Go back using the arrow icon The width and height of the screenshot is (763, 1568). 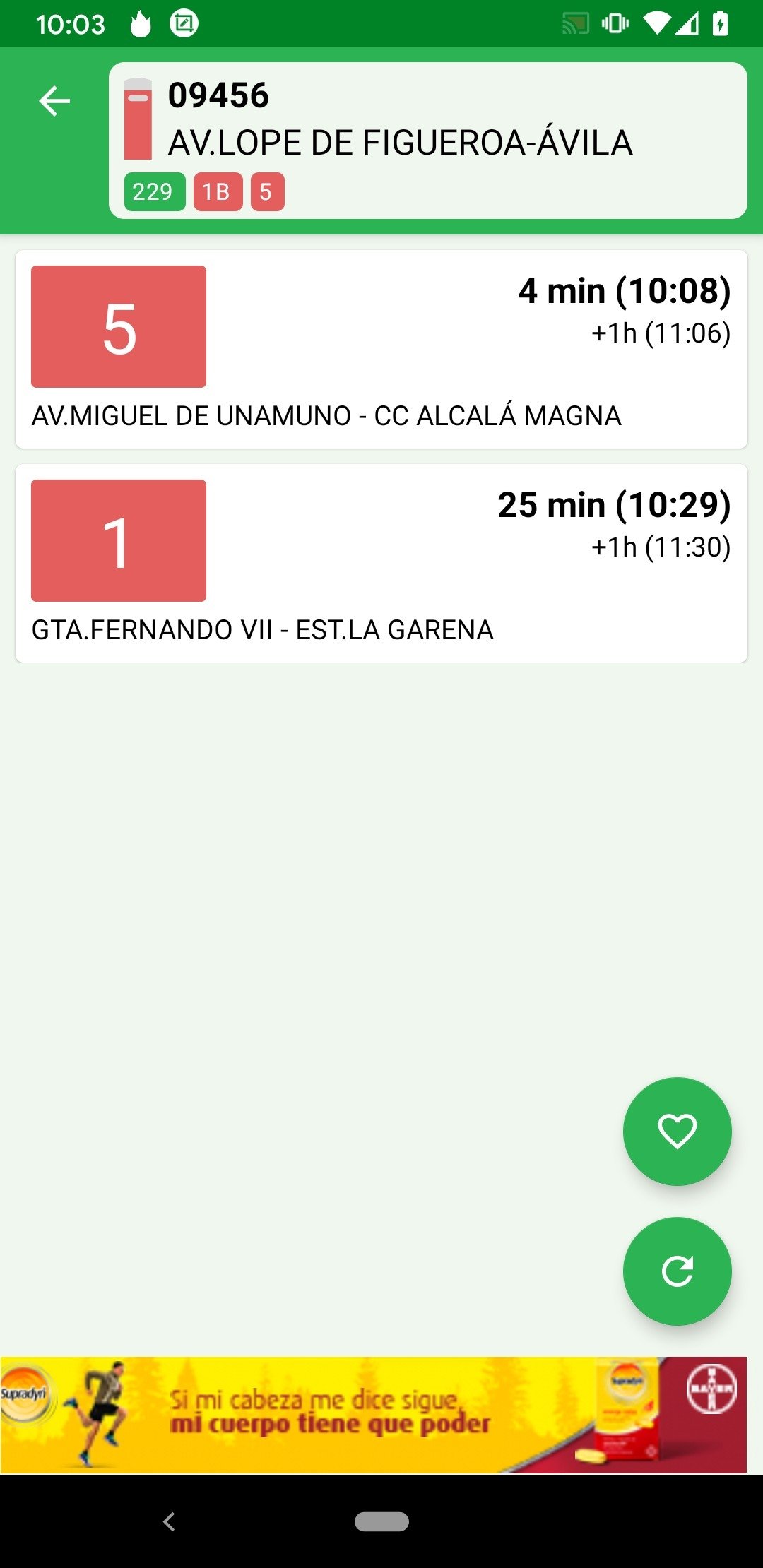point(54,101)
